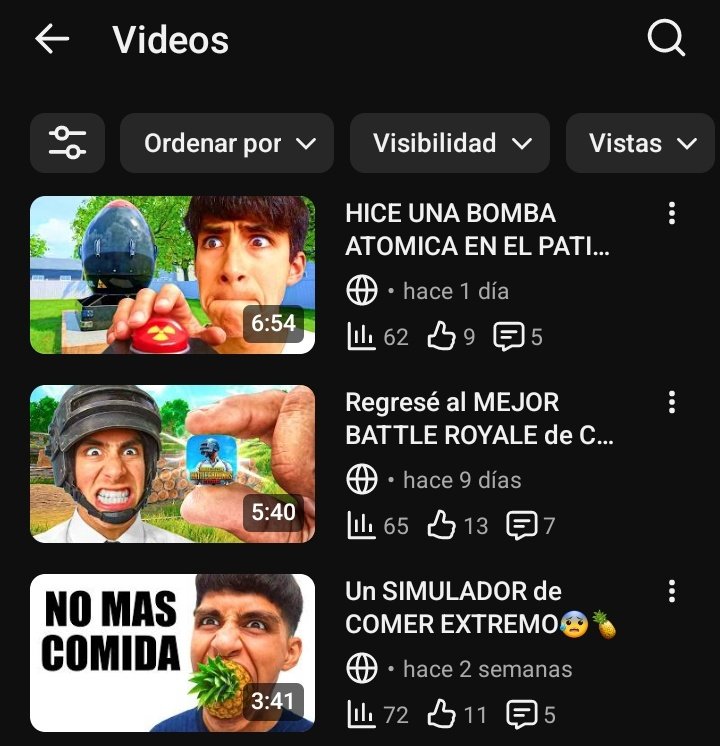Image resolution: width=720 pixels, height=746 pixels.
Task: Show more options for the BATTLE ROYALE video
Action: 672,403
